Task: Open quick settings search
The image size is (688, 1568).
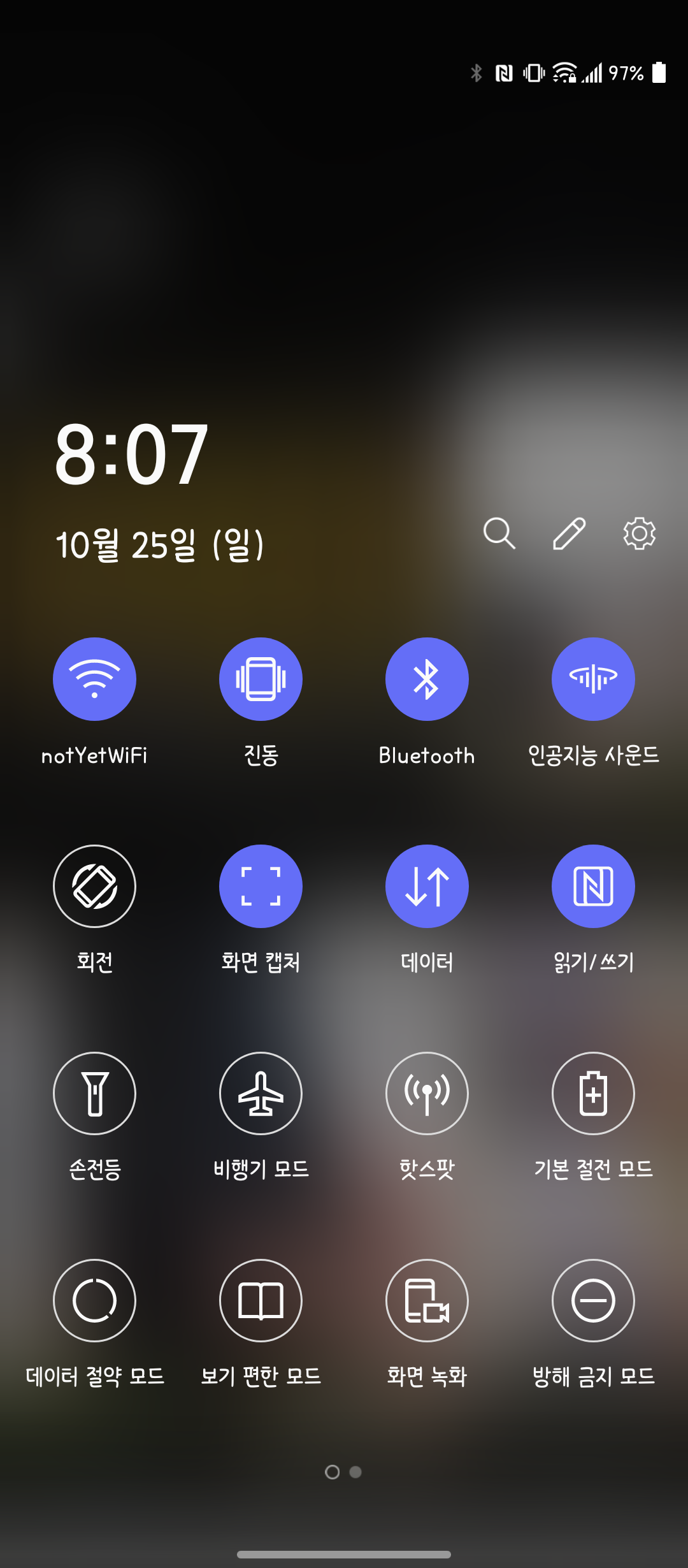Action: 499,533
